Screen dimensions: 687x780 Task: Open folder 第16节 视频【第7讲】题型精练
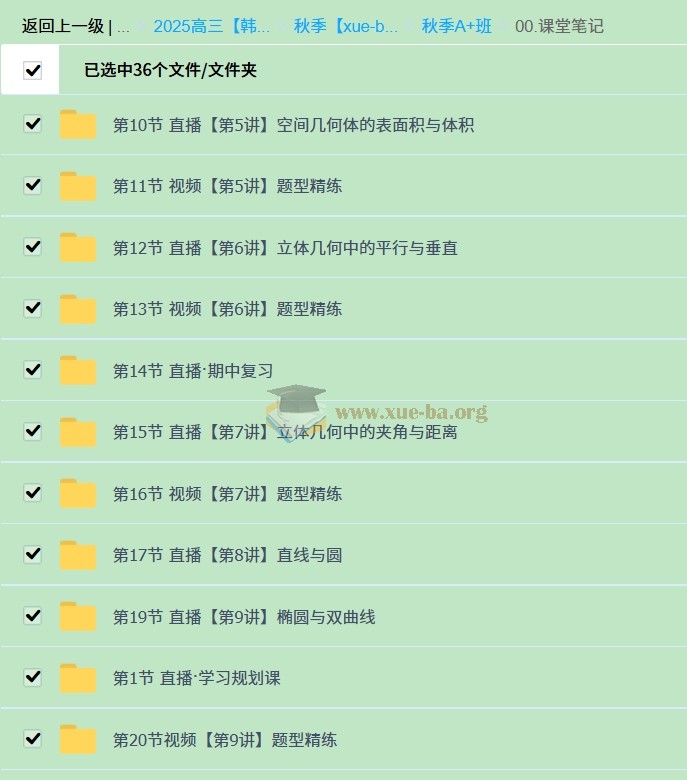coord(227,494)
